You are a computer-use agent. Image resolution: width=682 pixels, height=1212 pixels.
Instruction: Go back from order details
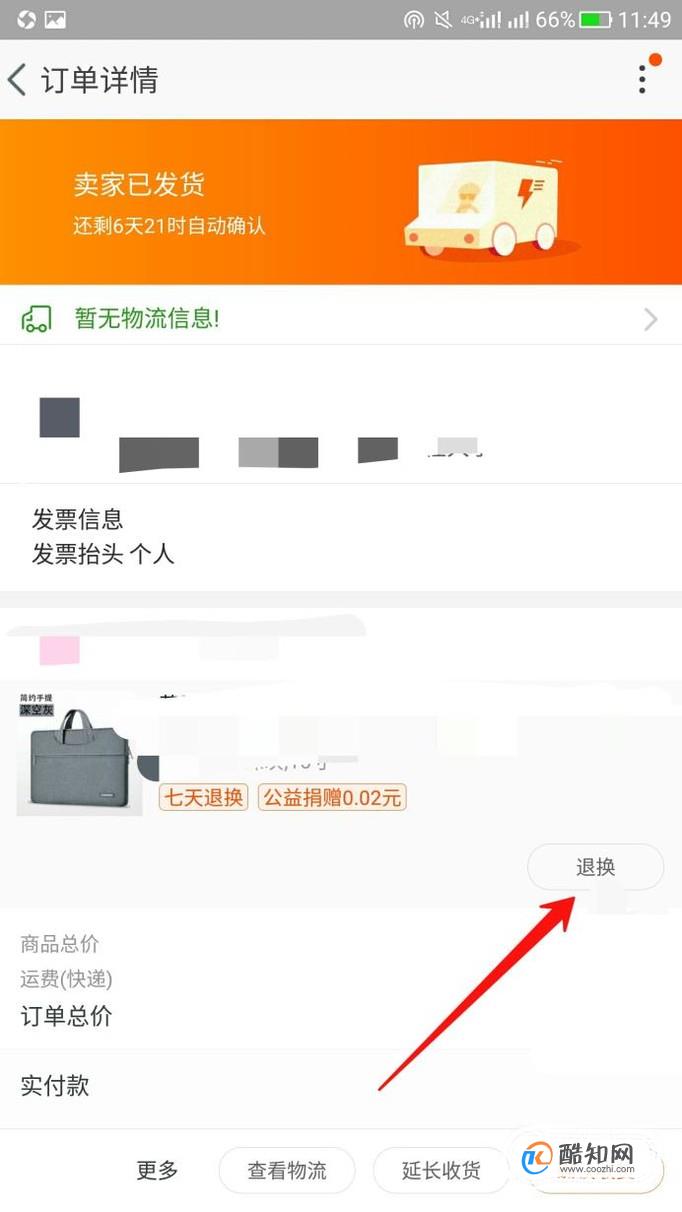[x=18, y=80]
